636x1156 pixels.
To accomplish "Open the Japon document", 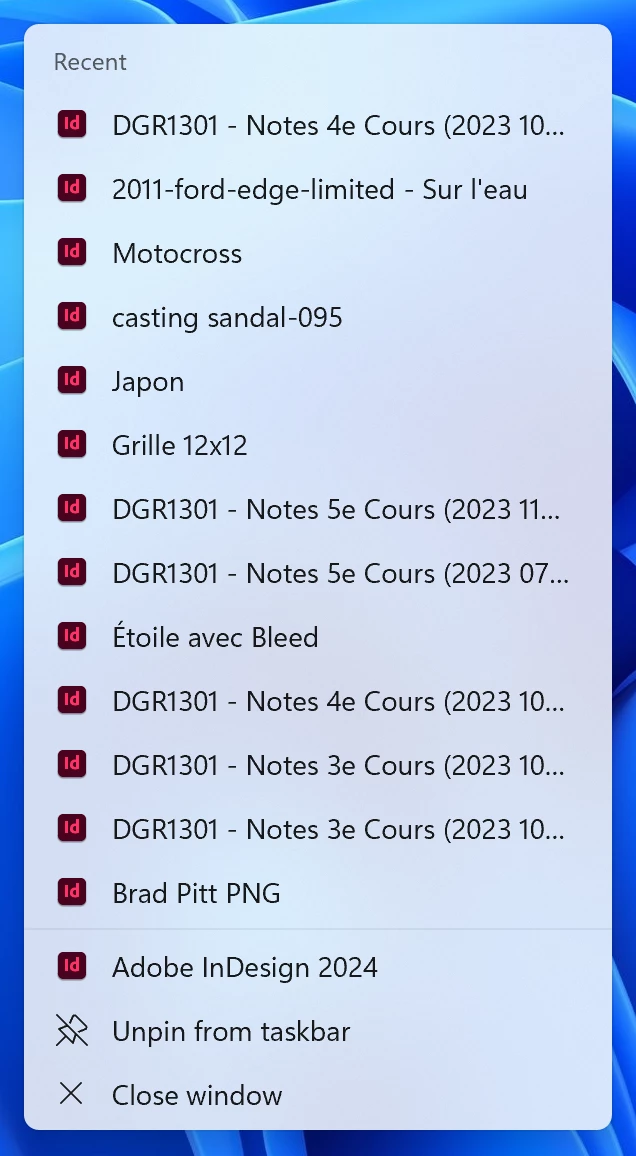I will [148, 382].
